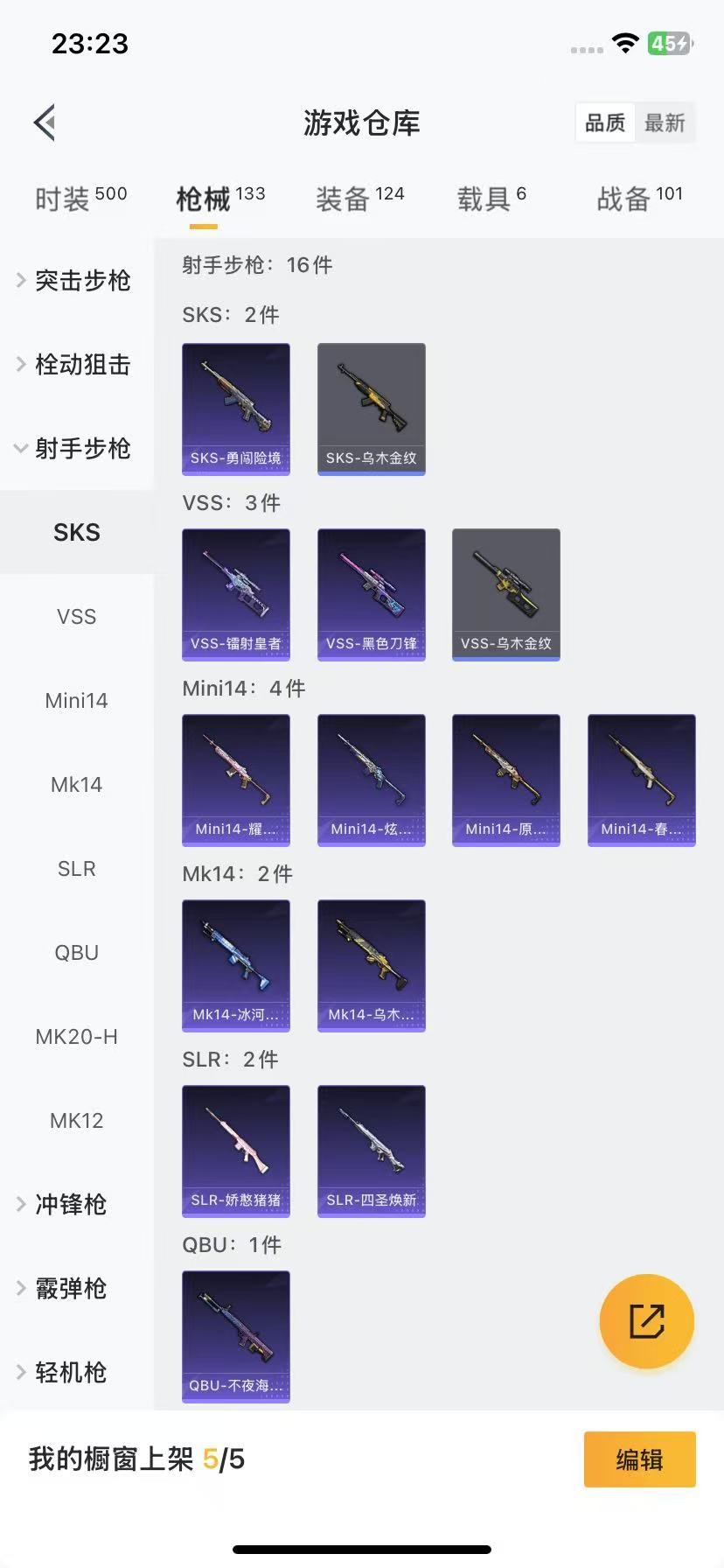Image resolution: width=724 pixels, height=1568 pixels.
Task: Open the VSS-黑色刀锋 skin
Action: click(371, 594)
